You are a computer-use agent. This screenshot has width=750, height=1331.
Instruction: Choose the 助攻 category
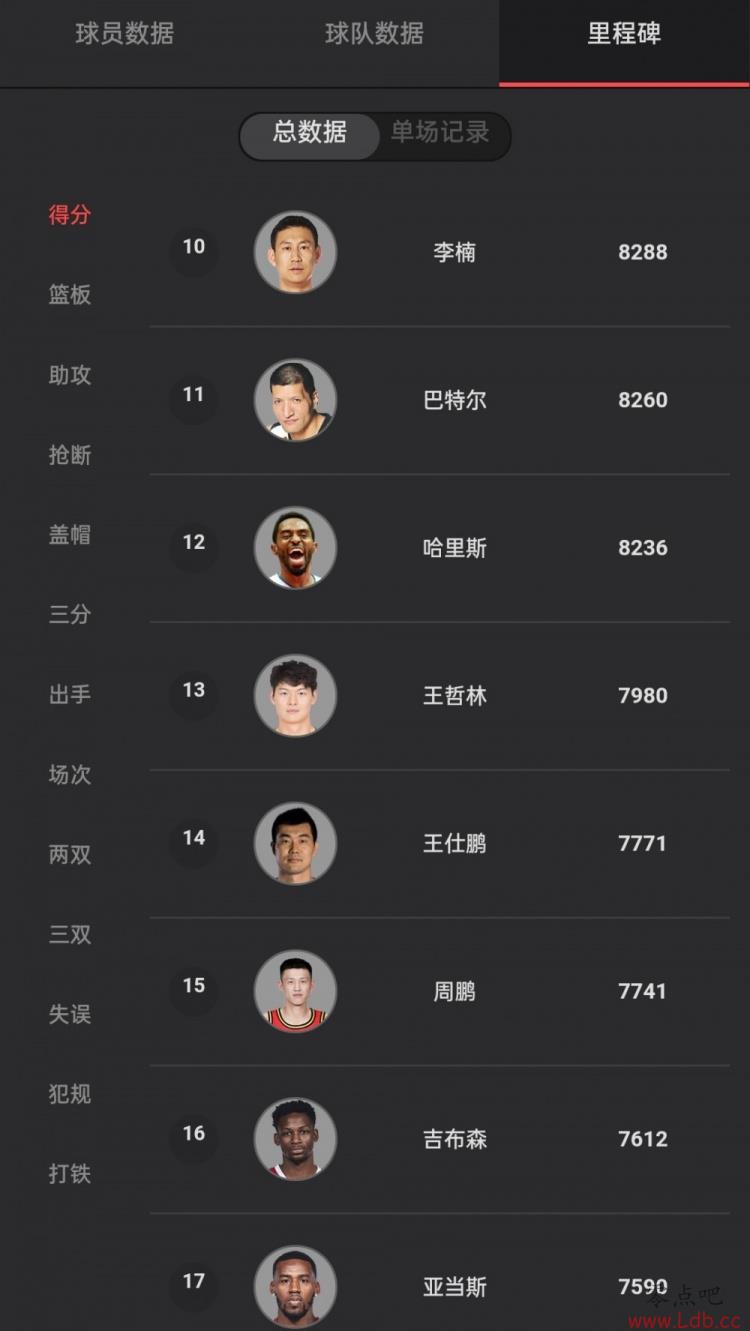tap(70, 375)
